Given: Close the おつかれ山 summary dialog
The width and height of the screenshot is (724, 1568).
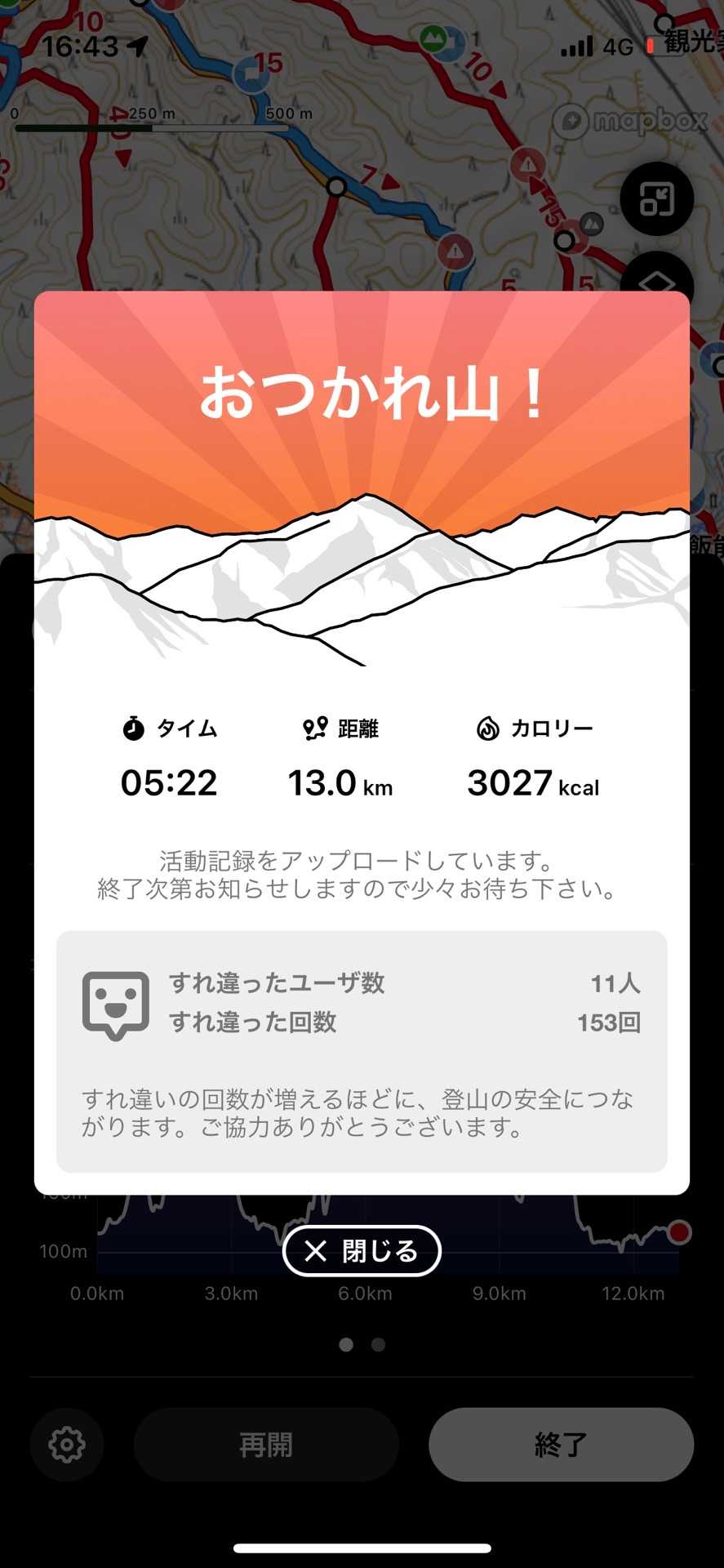Looking at the screenshot, I should 362,1250.
